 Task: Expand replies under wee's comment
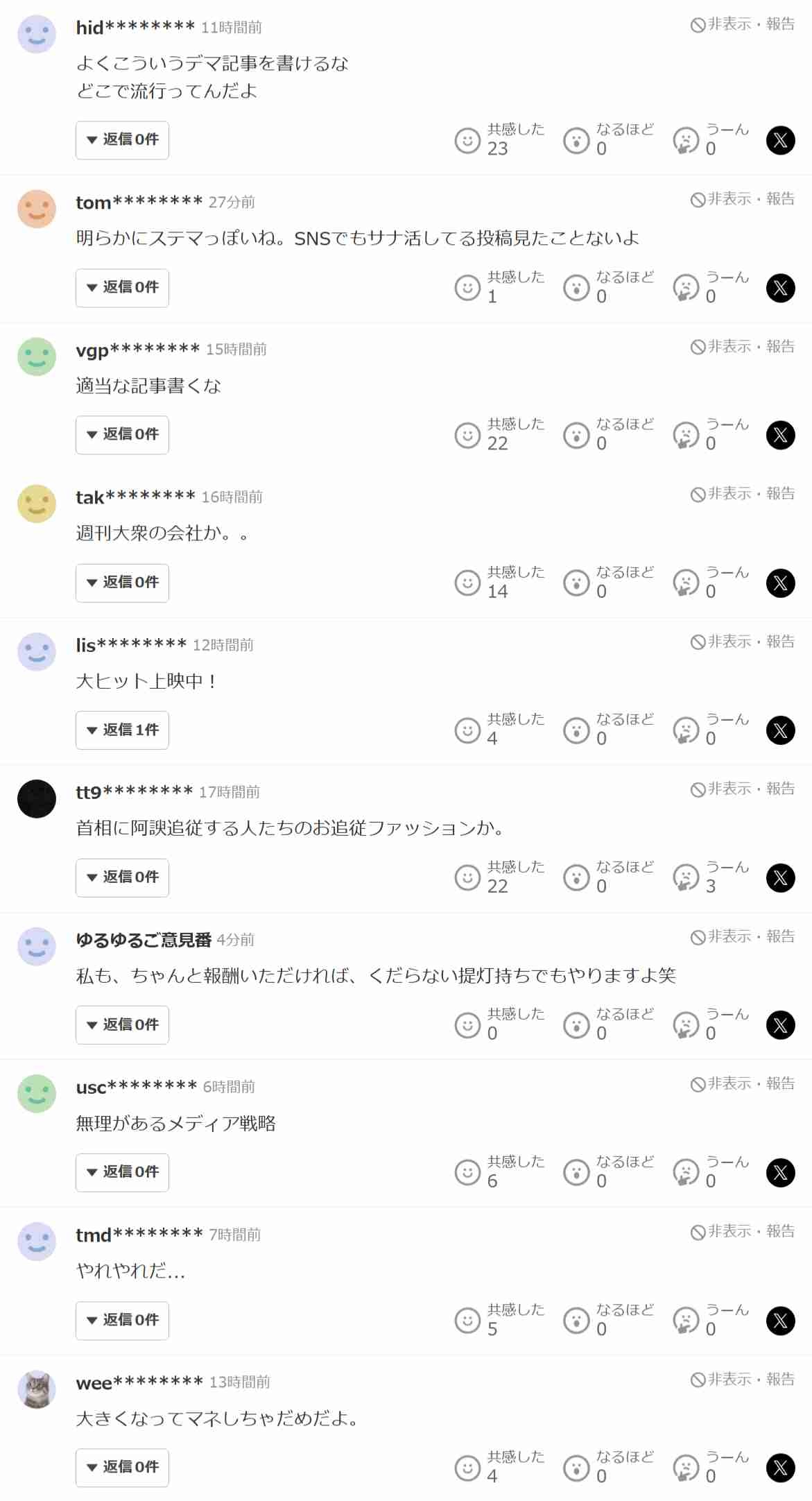(122, 1468)
